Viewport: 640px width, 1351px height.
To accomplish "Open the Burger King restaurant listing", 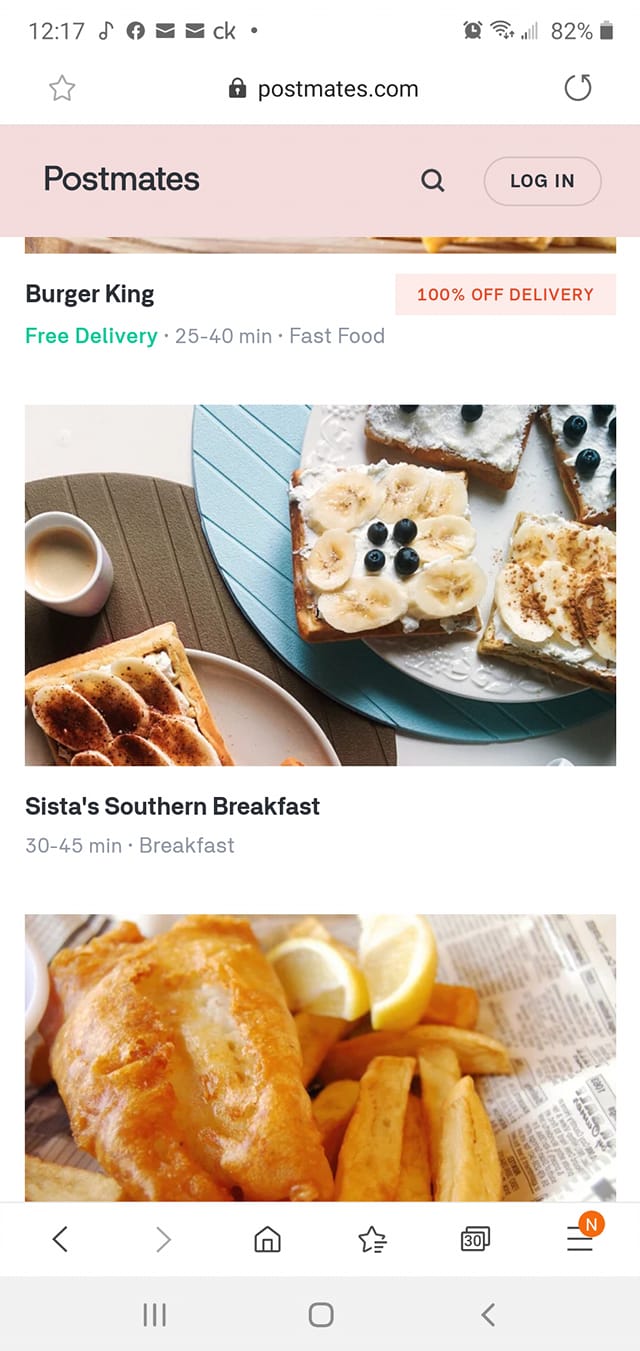I will coord(90,294).
